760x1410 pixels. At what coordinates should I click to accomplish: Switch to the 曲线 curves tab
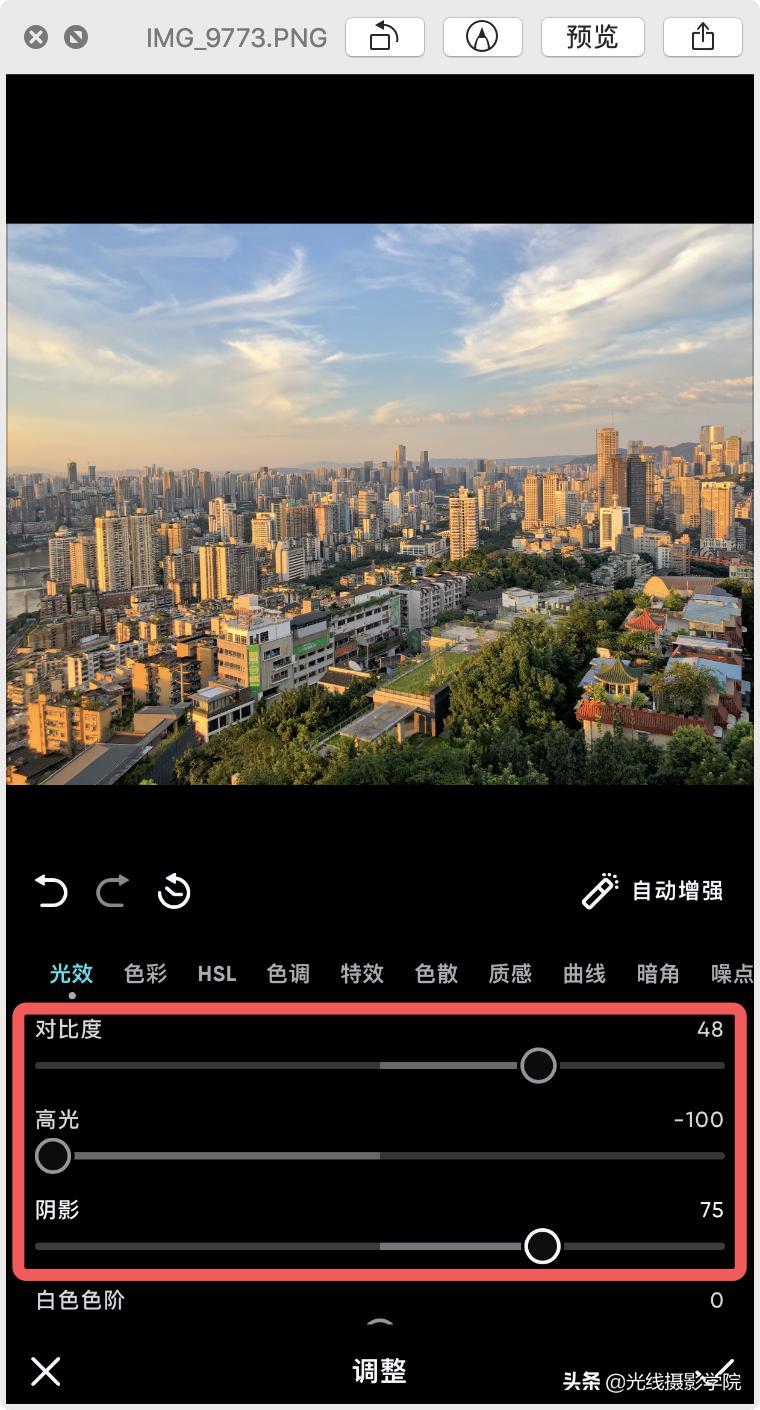point(584,973)
